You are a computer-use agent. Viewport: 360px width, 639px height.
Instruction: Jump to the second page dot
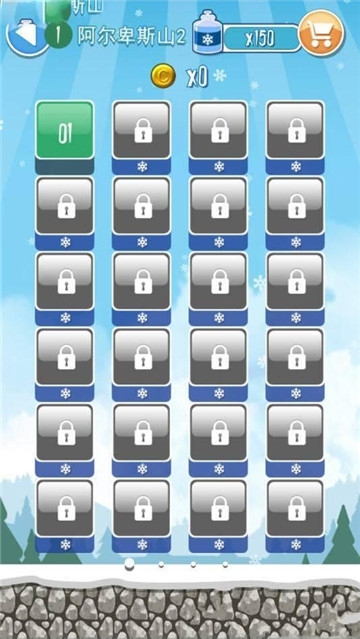(x=161, y=564)
